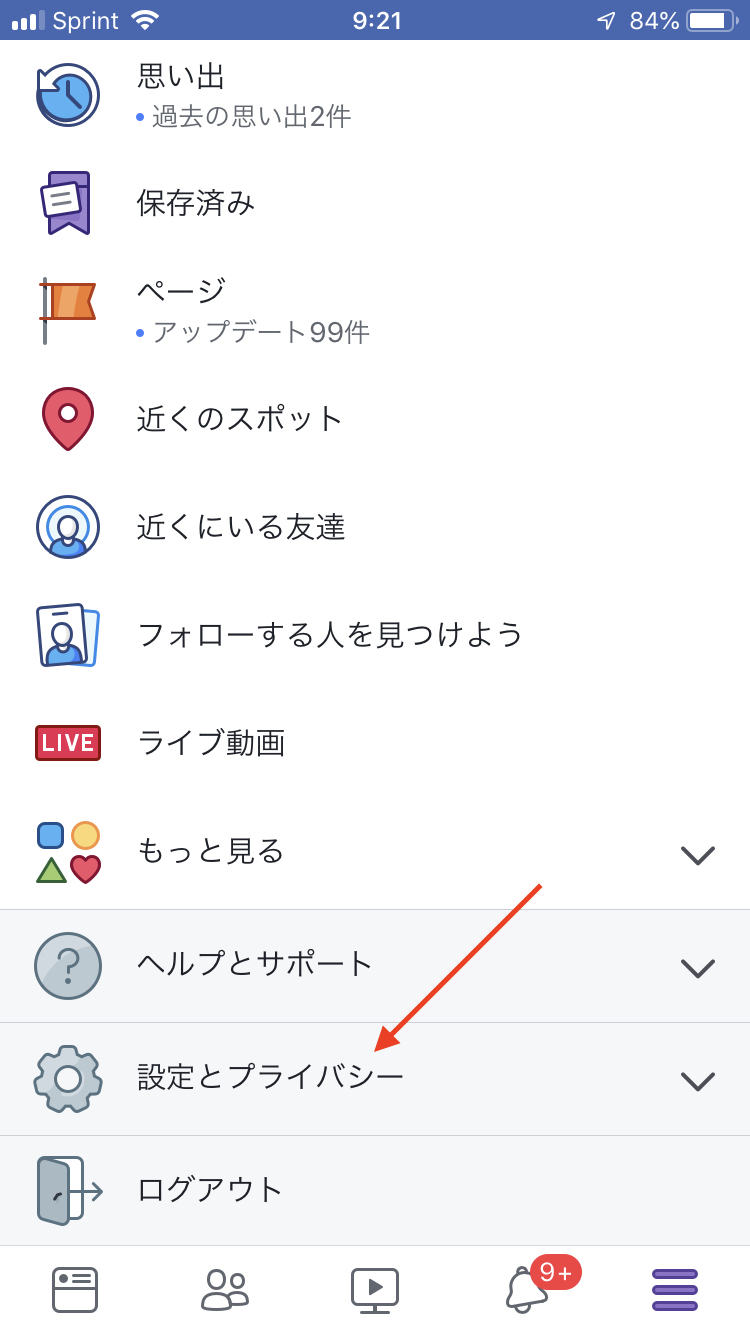This screenshot has height=1334, width=750.
Task: Open 近くのスポット nearby places
Action: click(375, 419)
